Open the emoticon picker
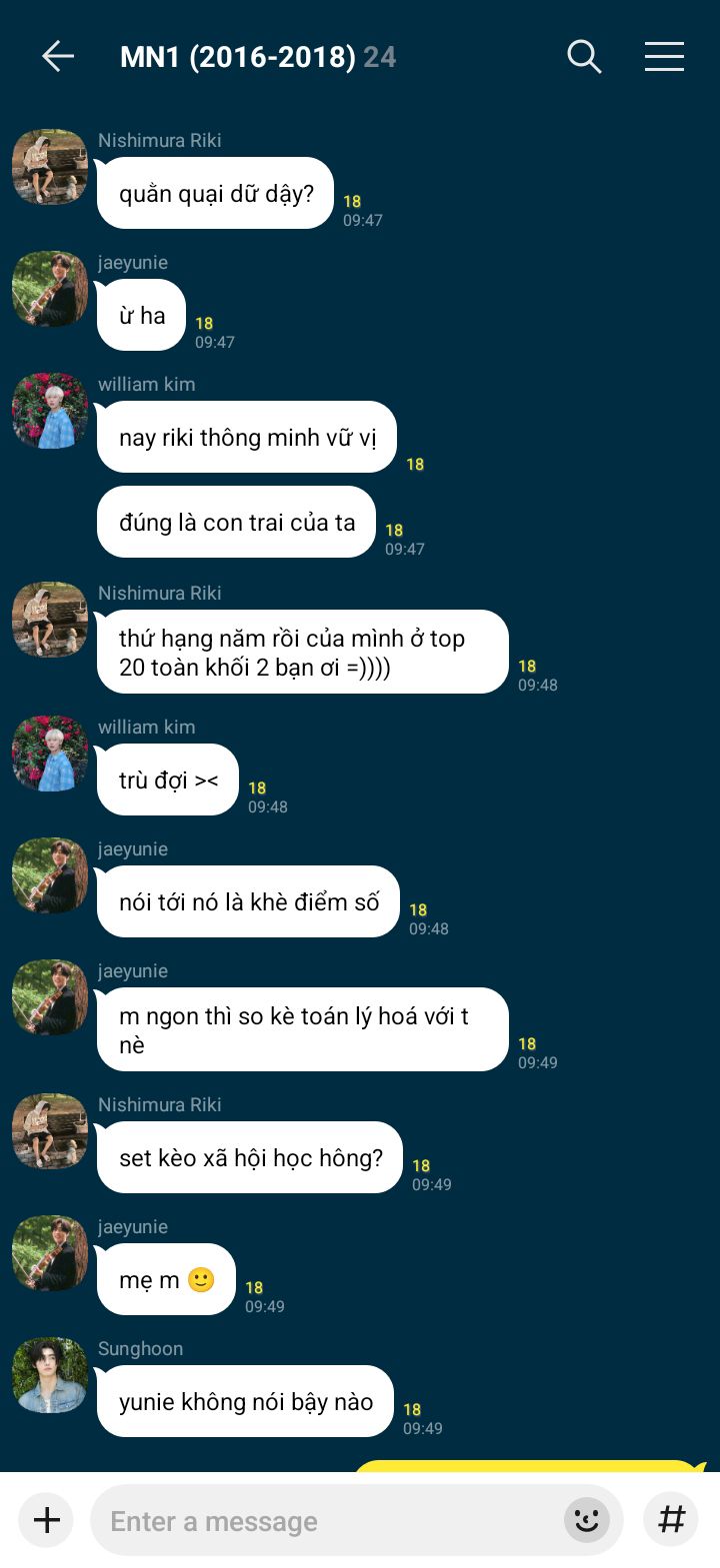Screen dimensions: 720x1568 click(x=587, y=1520)
